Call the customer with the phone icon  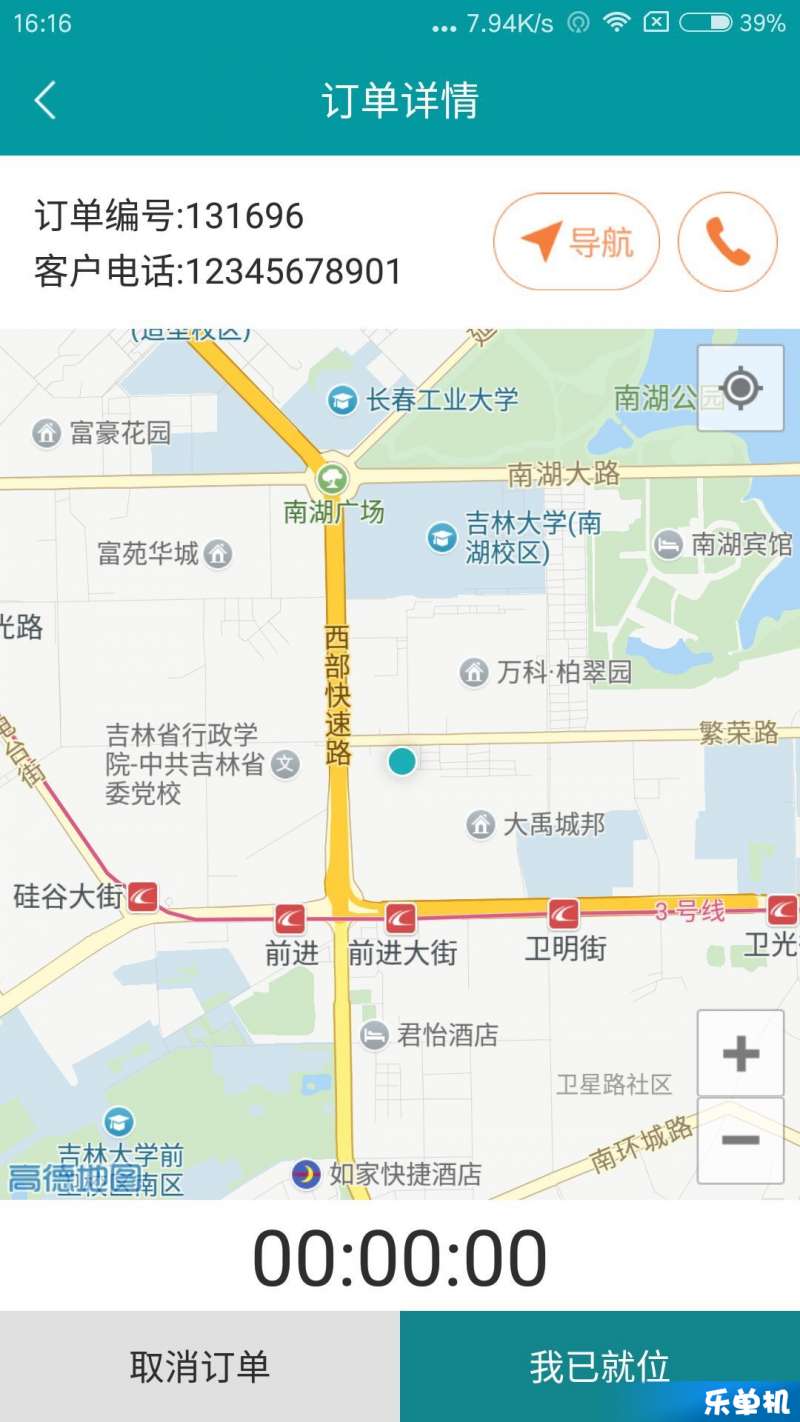coord(728,242)
